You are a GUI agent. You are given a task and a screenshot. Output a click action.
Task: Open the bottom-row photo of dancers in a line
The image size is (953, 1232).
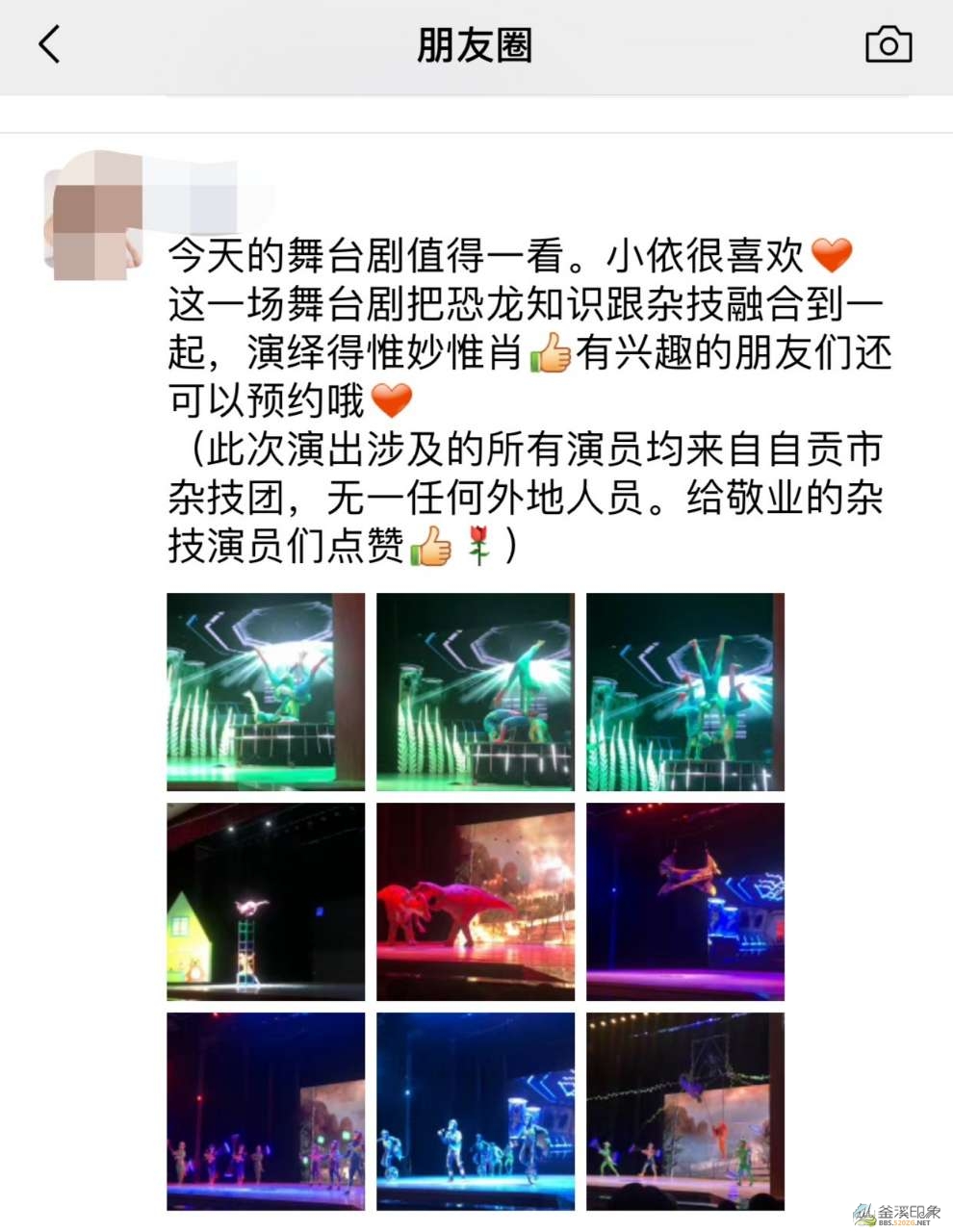[266, 1111]
